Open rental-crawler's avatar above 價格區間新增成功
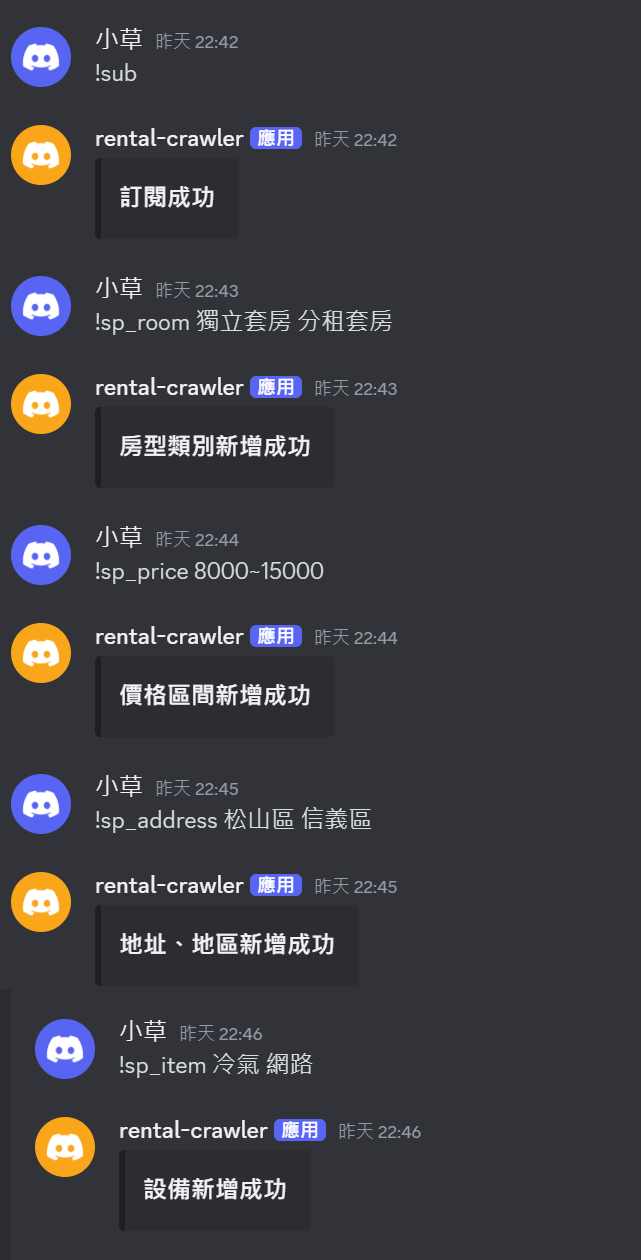Image resolution: width=641 pixels, height=1260 pixels. click(41, 653)
